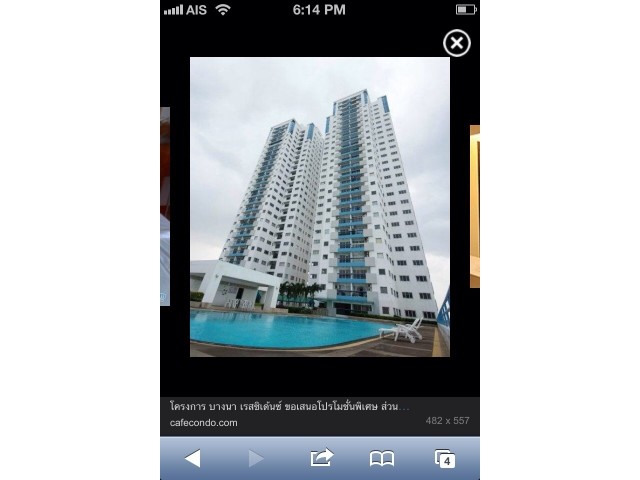
Task: Close the image viewer
Action: [456, 43]
